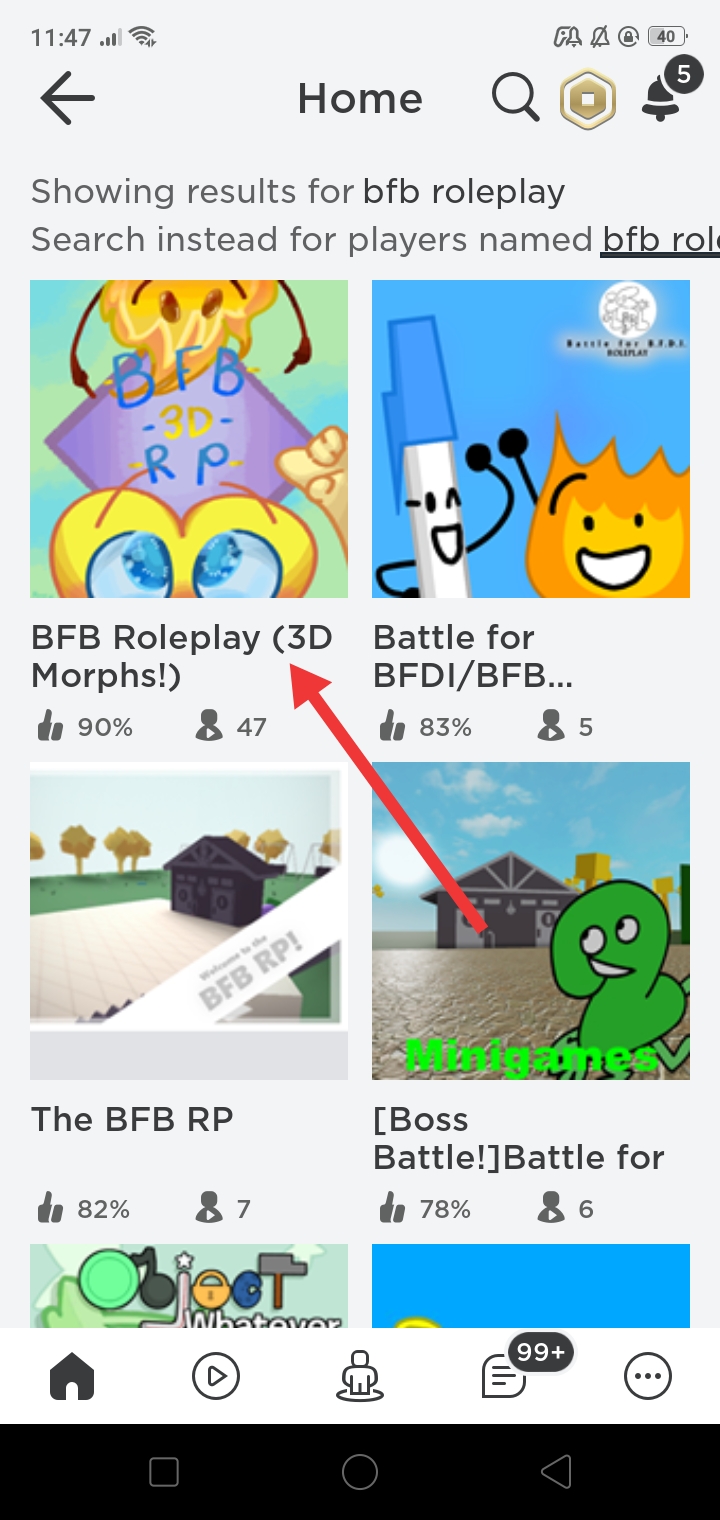
Task: Open the notifications bell
Action: pos(661,97)
